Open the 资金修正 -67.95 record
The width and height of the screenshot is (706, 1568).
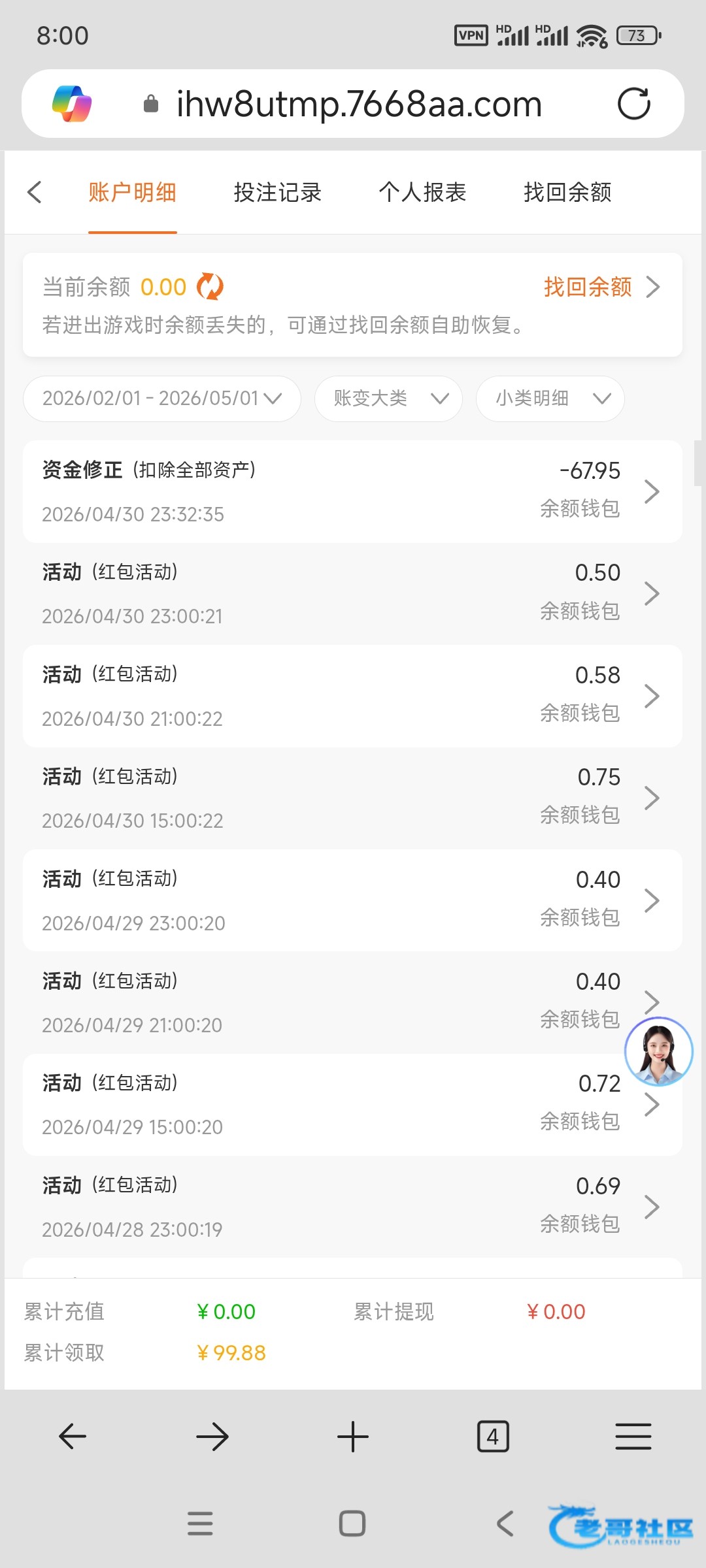click(x=353, y=491)
